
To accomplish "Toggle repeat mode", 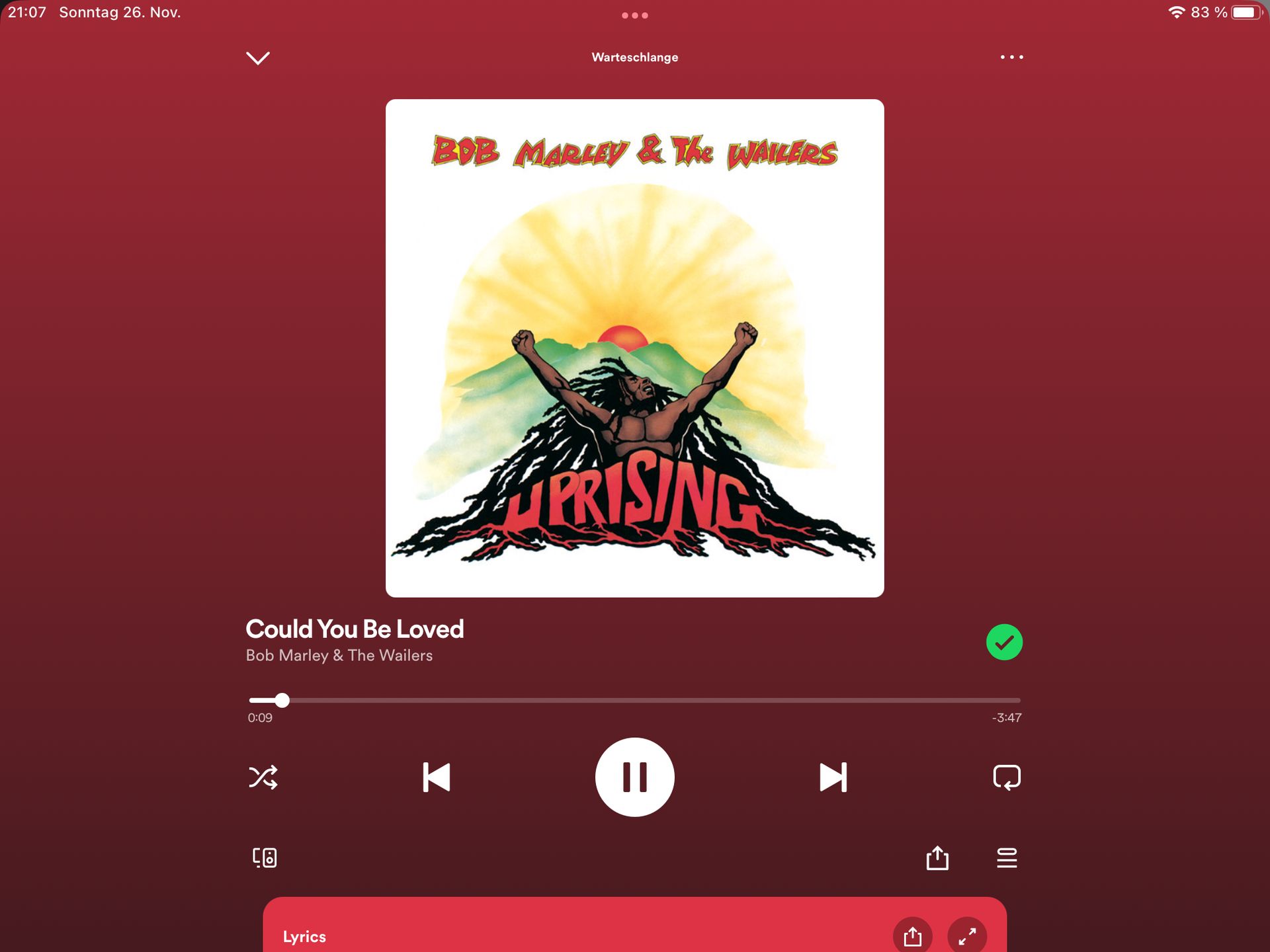I will click(1006, 777).
